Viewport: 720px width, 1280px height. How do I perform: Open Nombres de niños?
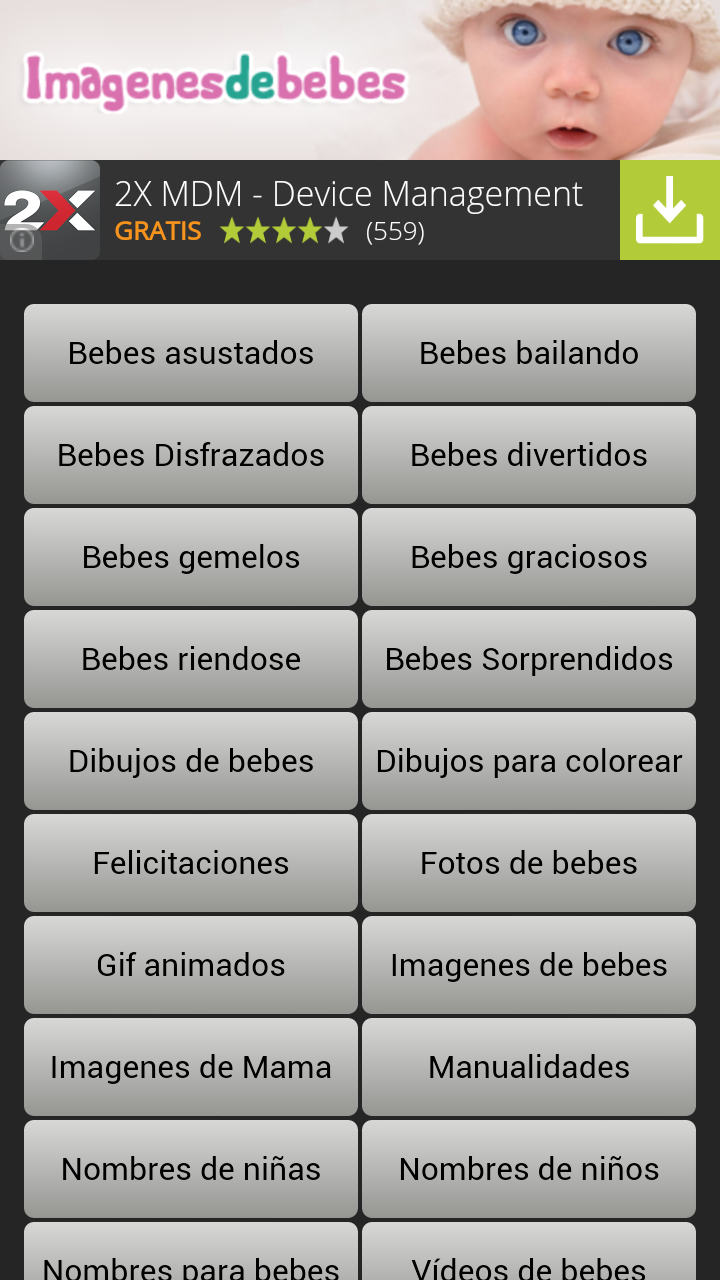[x=529, y=1169]
